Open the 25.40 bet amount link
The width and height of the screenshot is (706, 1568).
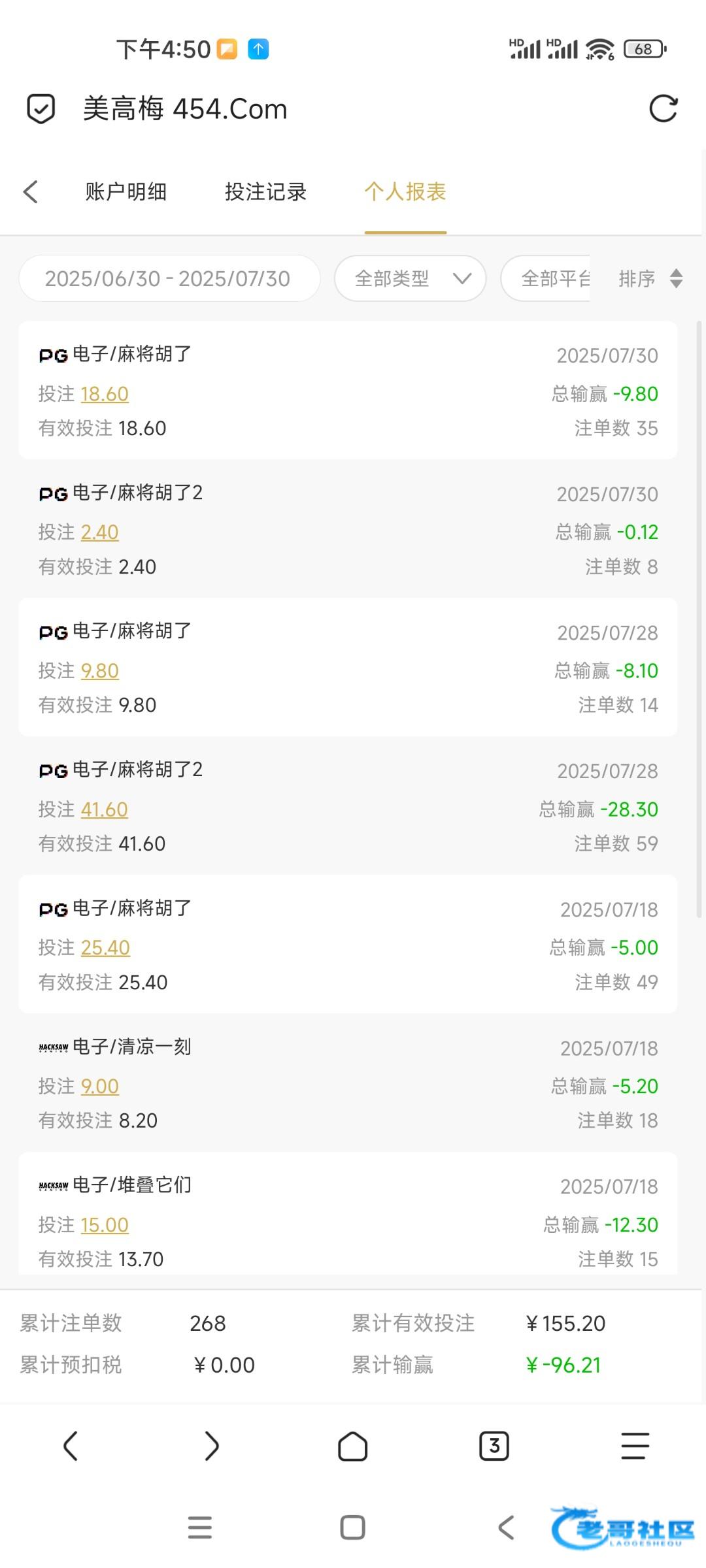[x=105, y=948]
